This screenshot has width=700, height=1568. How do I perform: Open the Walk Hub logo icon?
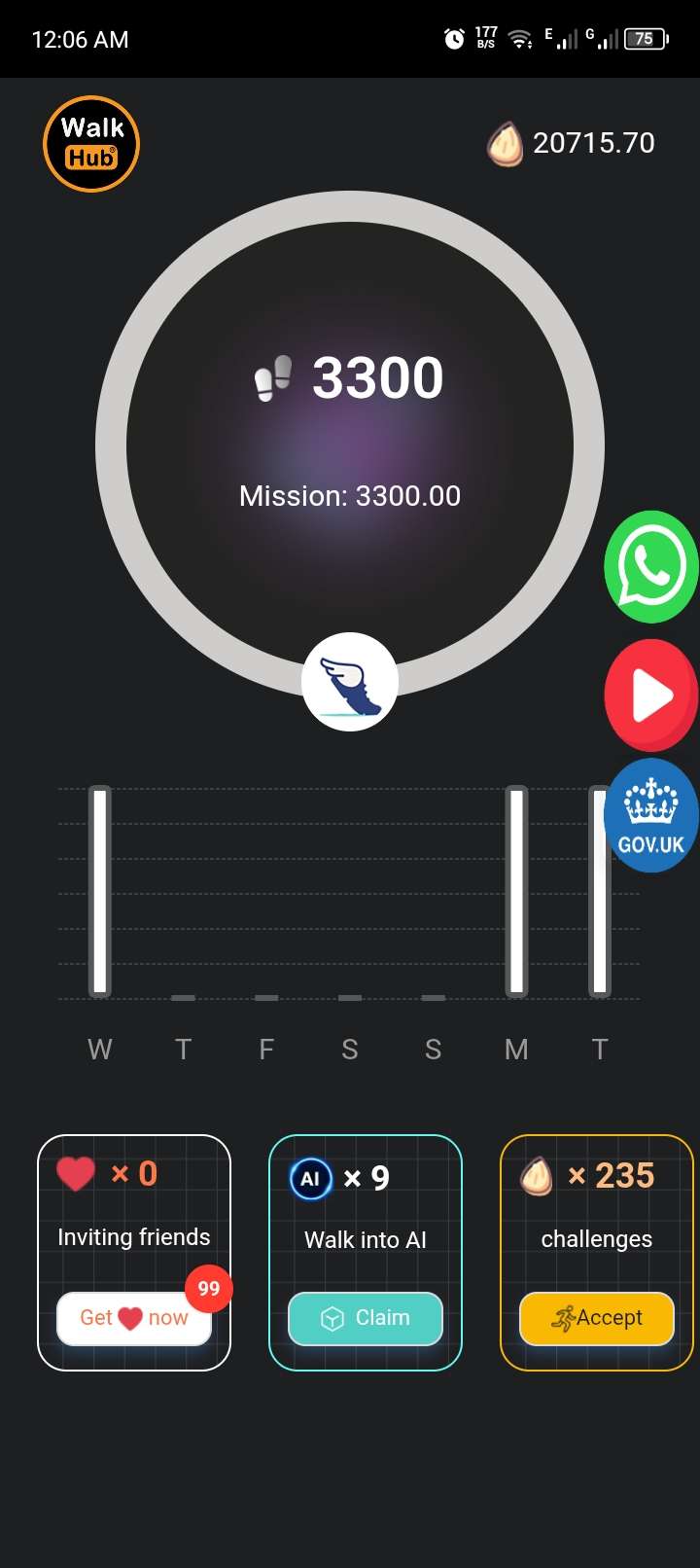point(91,144)
